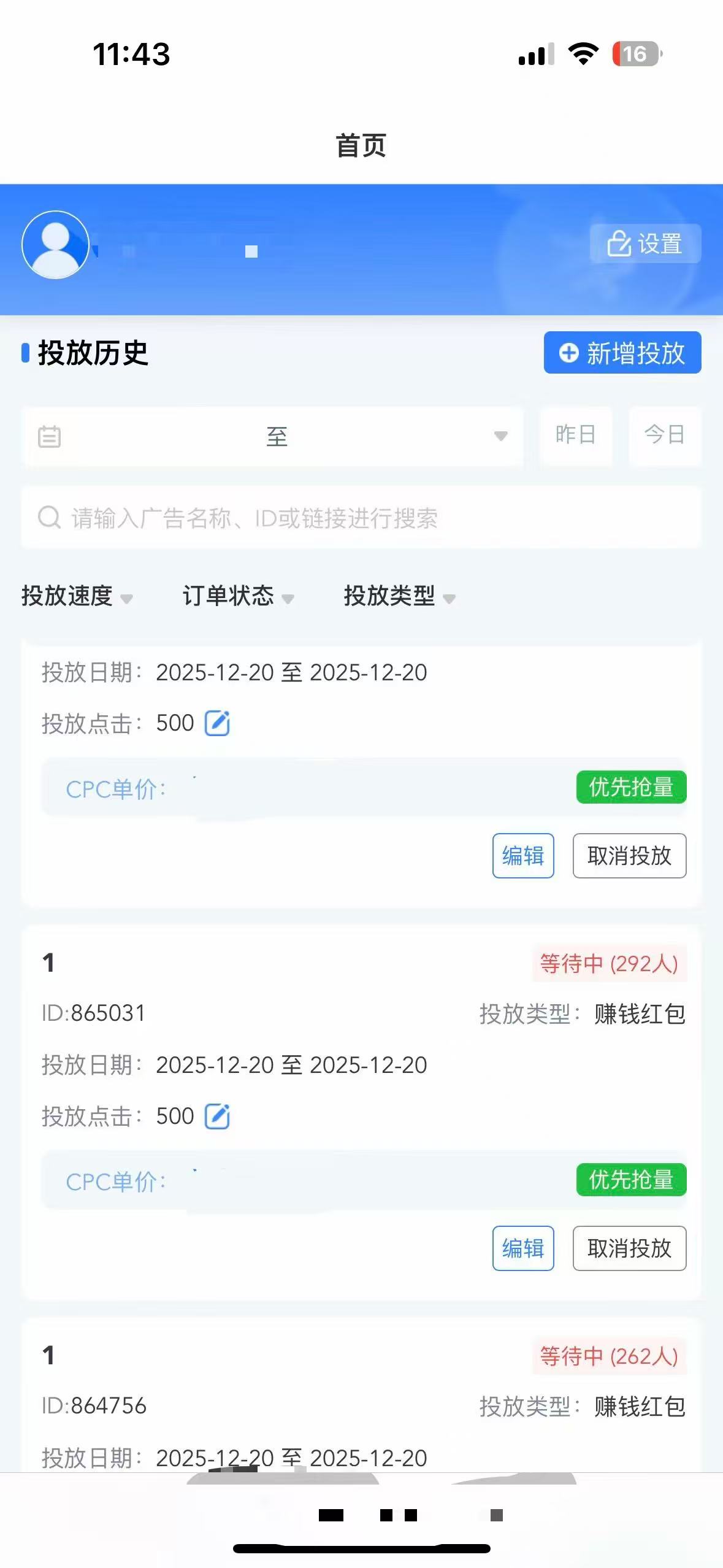This screenshot has height=1568, width=723.
Task: Tap 新增投放 to add a placement
Action: coord(622,353)
